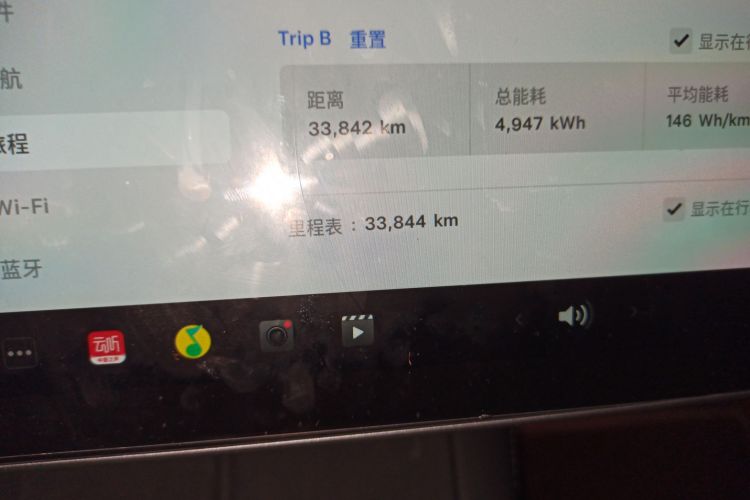Reset Trip B via 重置 link

click(x=367, y=40)
